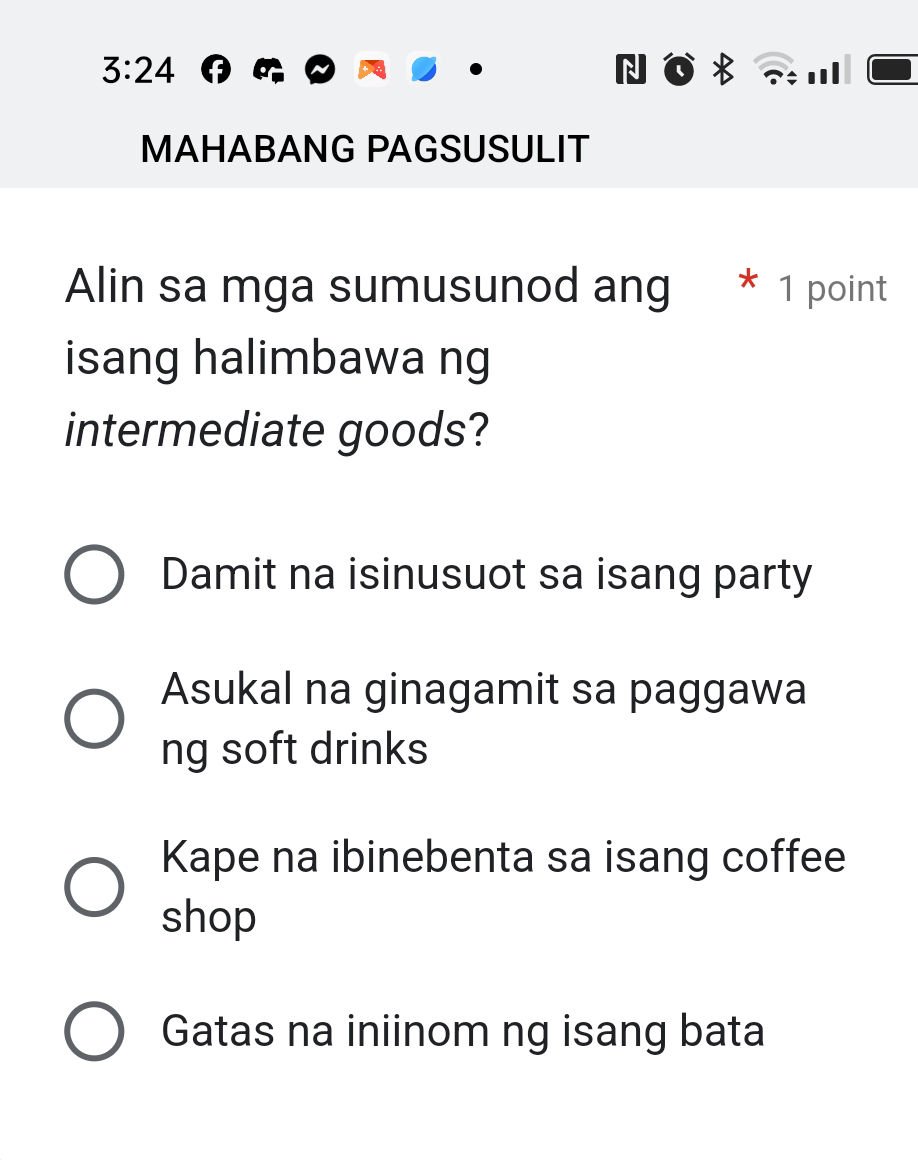Tap the Messenger icon in status bar
Screen dimensions: 918x1160
(319, 69)
